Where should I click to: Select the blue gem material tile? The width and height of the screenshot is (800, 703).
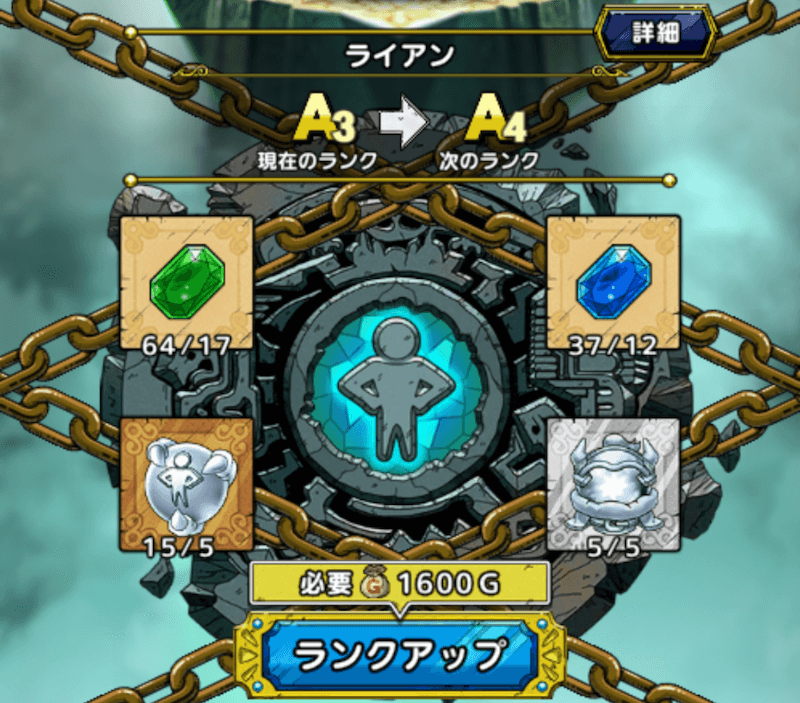point(614,283)
